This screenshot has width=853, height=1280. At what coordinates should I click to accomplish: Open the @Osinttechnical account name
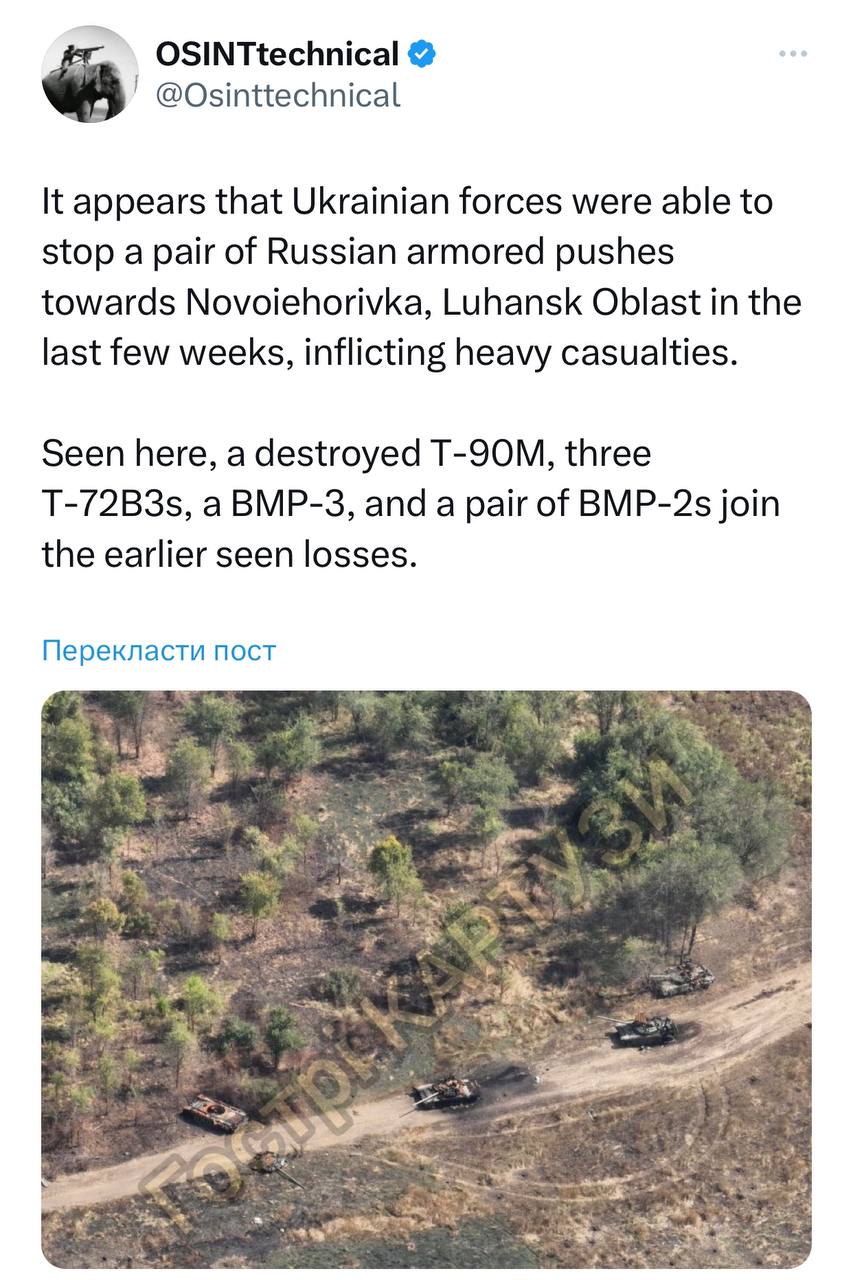279,95
